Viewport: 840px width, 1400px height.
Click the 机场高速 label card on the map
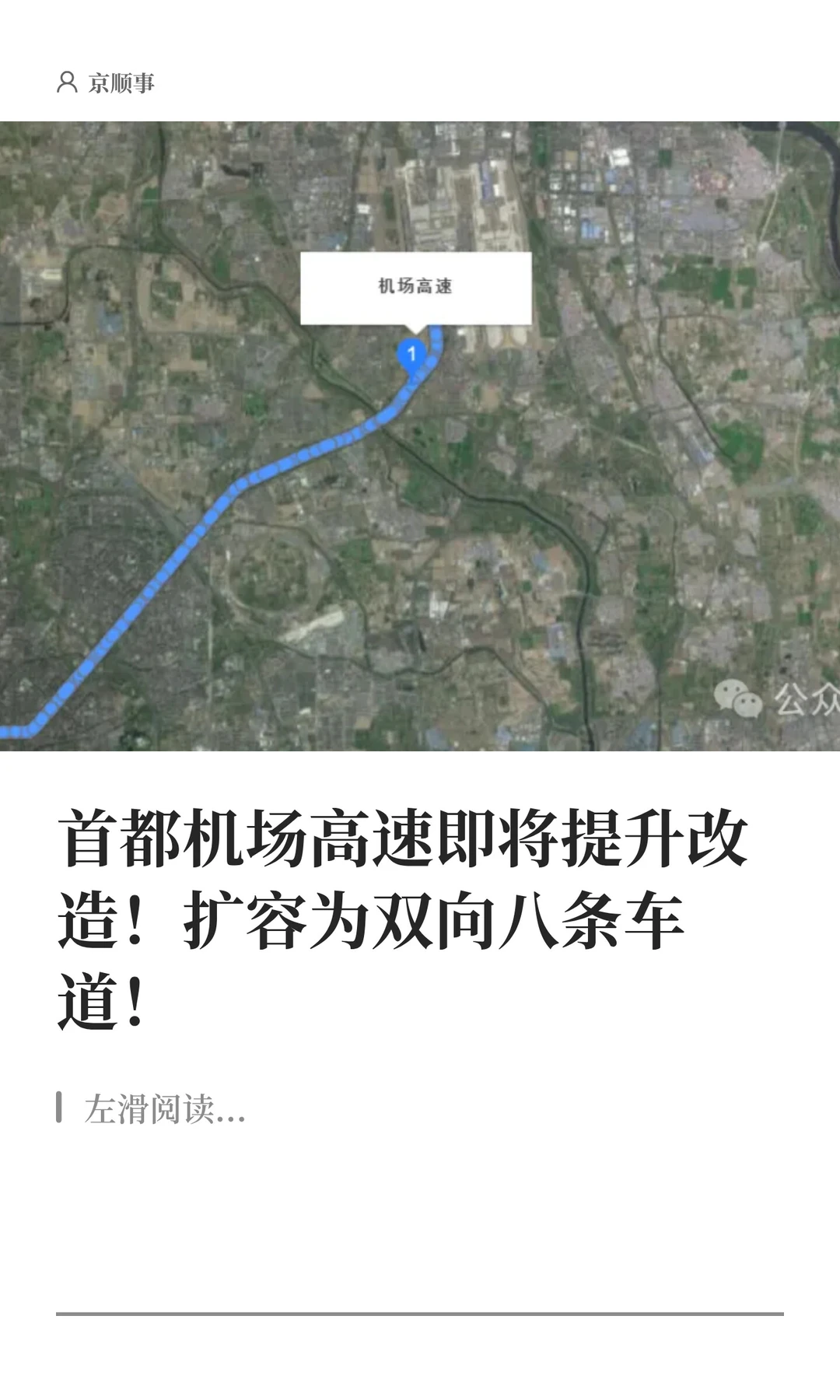(415, 288)
